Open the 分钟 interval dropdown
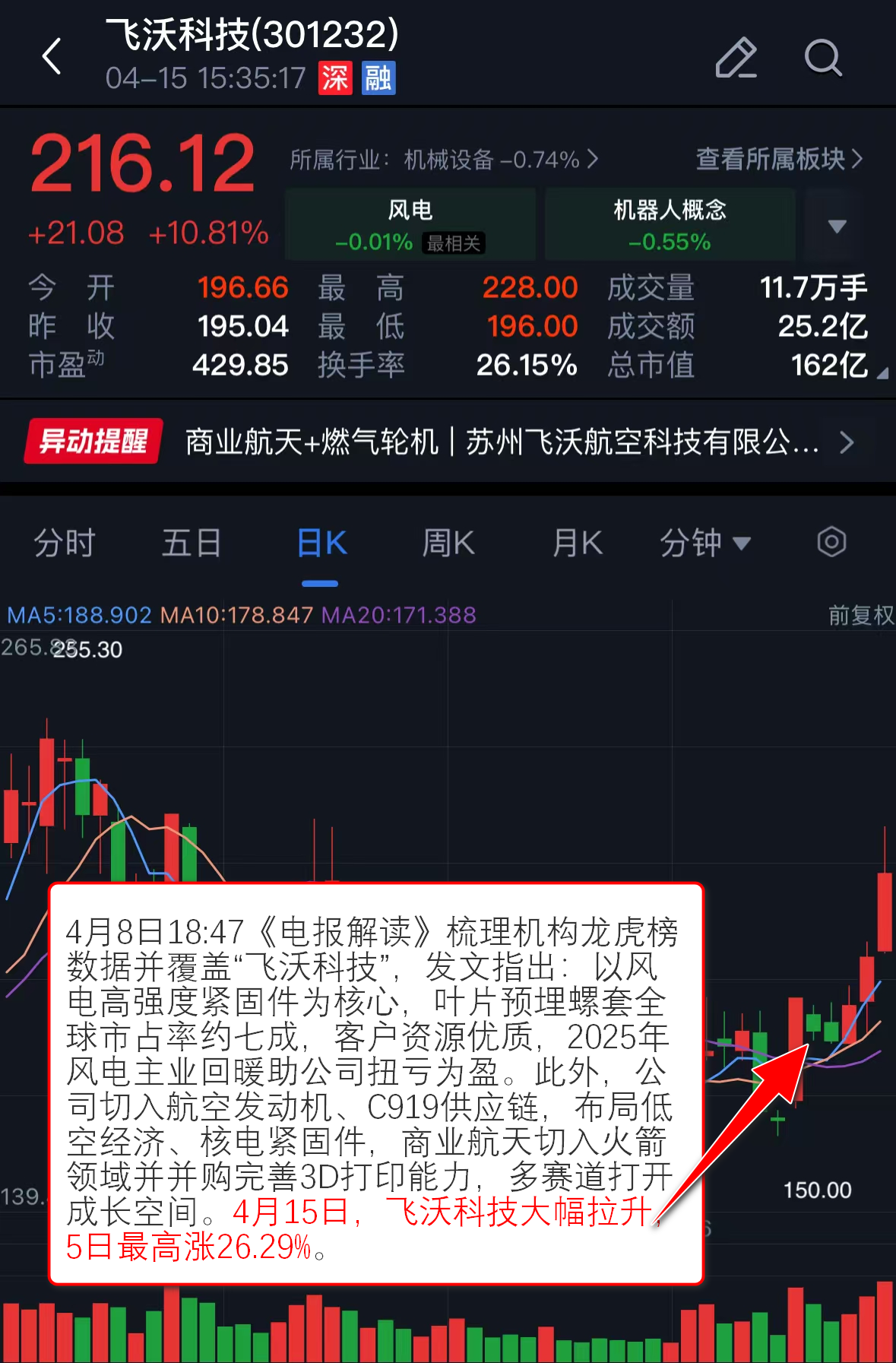Image resolution: width=896 pixels, height=1363 pixels. point(704,544)
